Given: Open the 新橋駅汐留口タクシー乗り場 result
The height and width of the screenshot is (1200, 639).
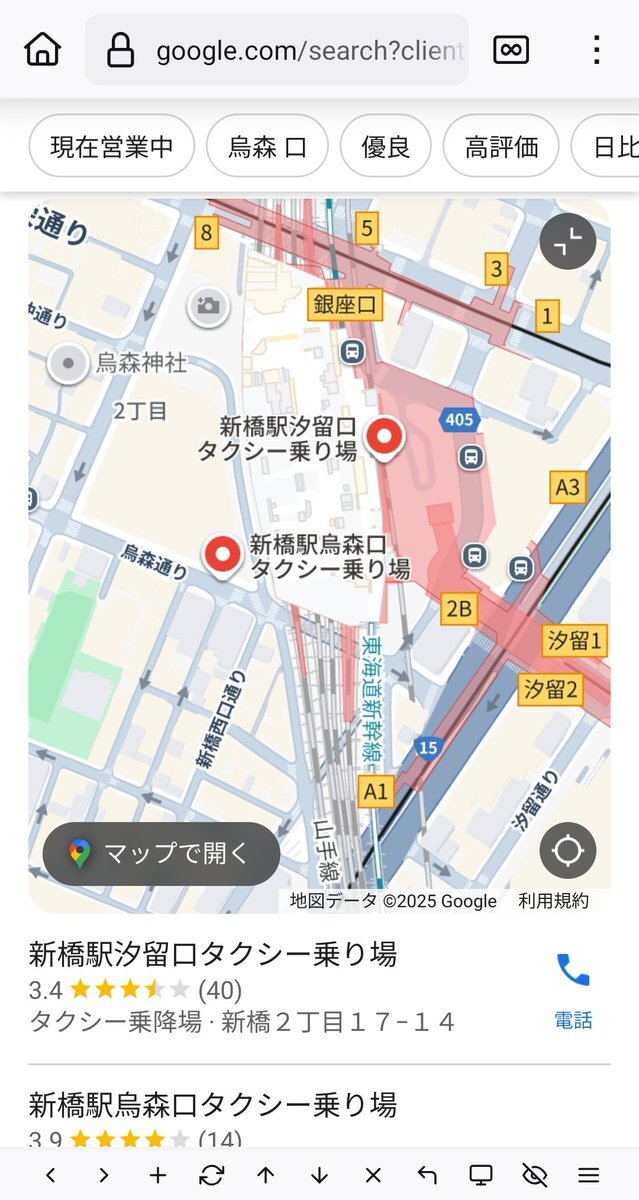Looking at the screenshot, I should tap(213, 954).
